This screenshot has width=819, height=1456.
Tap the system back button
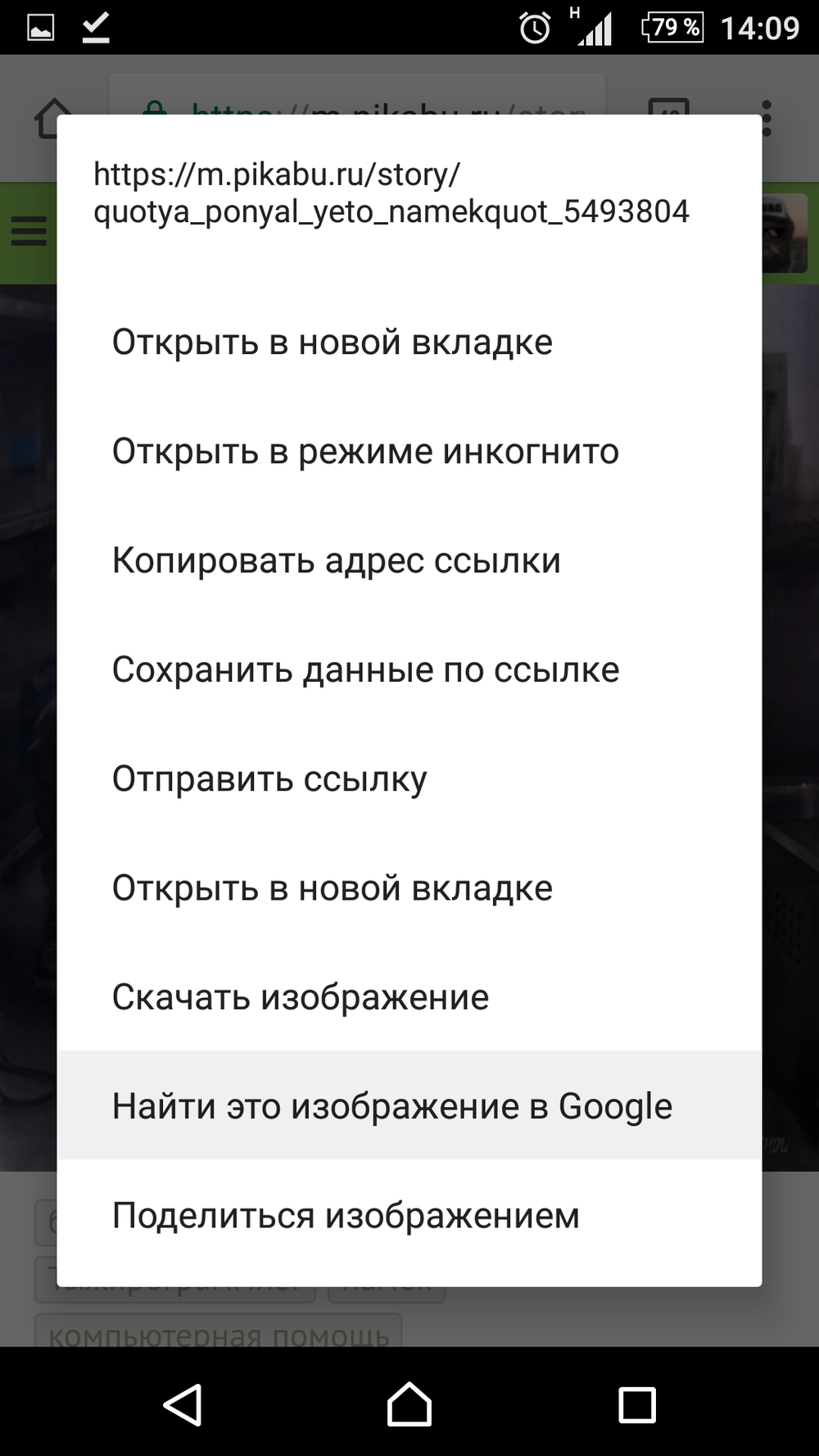pyautogui.click(x=183, y=1404)
